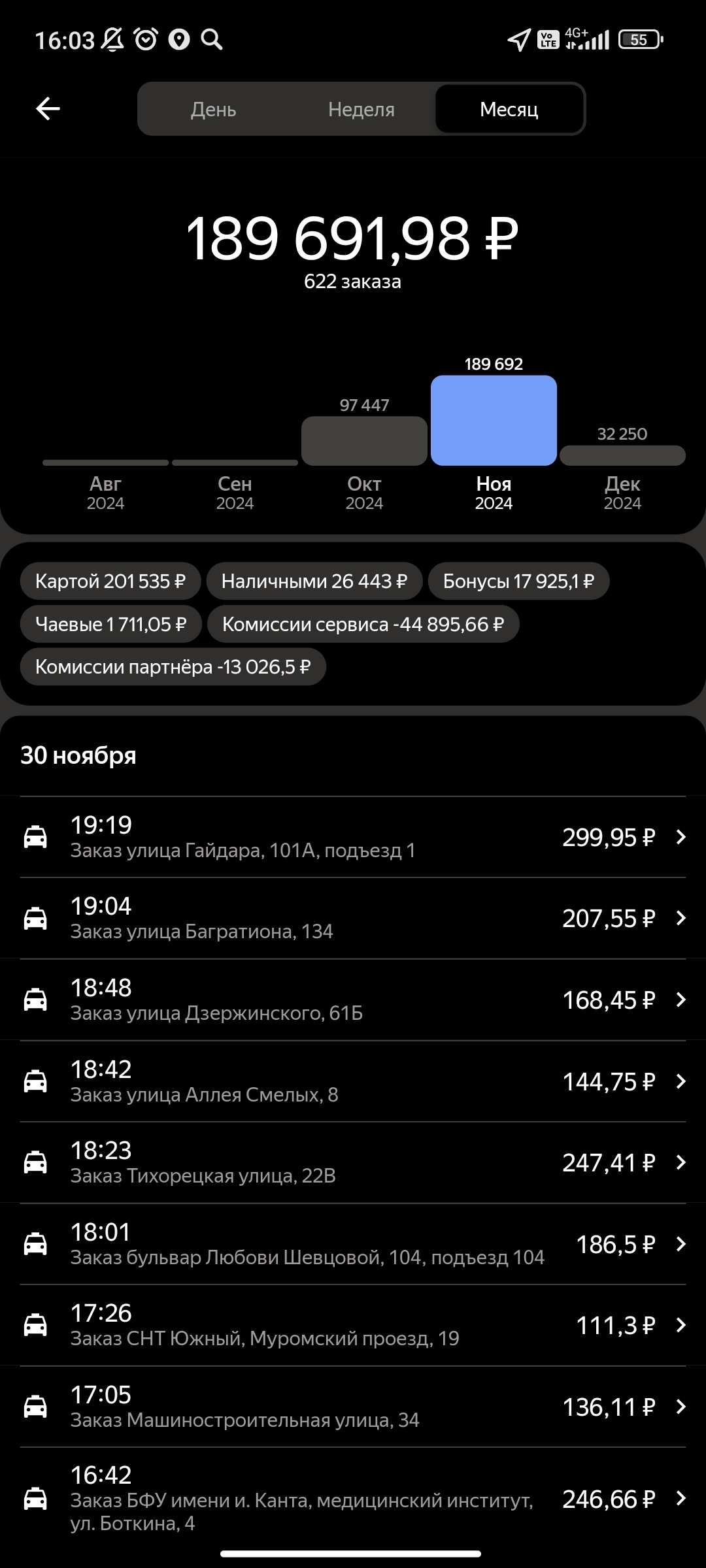
Task: Open the 19:19 order on улица Гайдара
Action: point(353,837)
